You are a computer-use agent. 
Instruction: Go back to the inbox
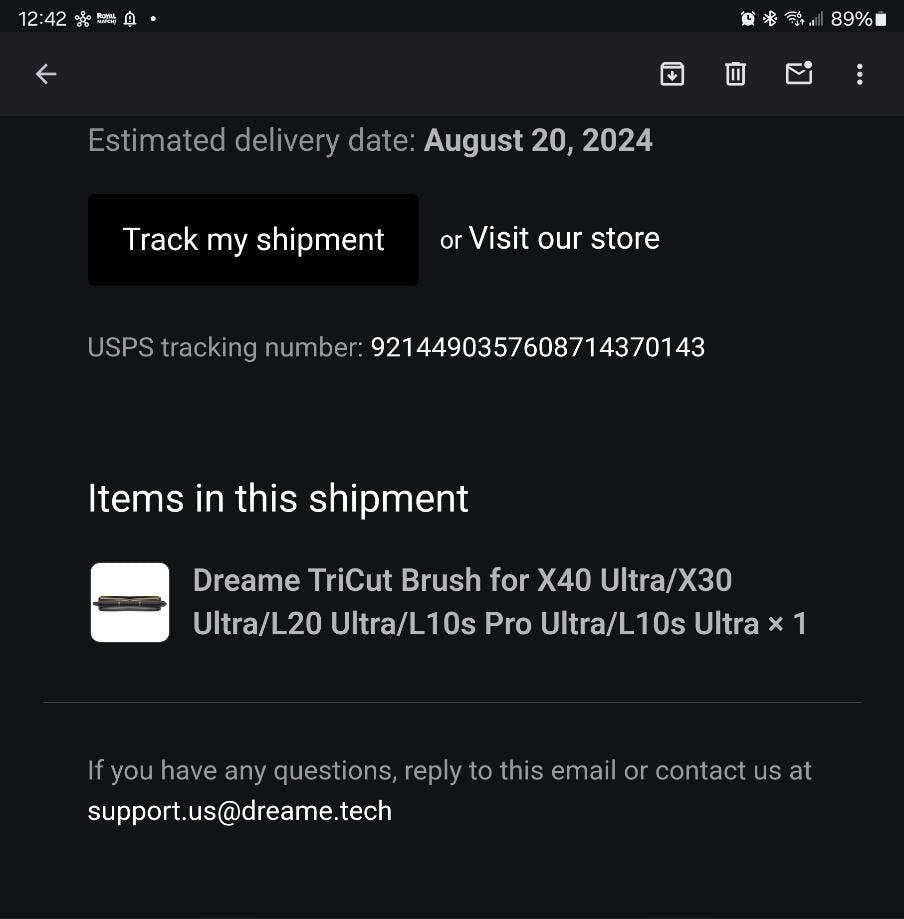(46, 74)
